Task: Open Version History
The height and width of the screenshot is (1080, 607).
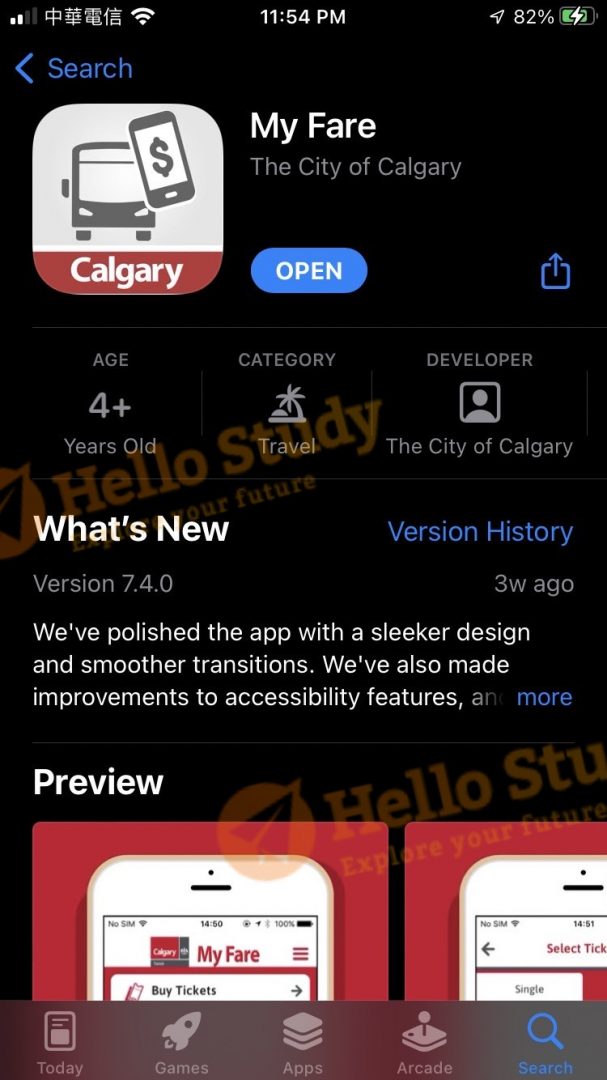Action: (x=480, y=531)
